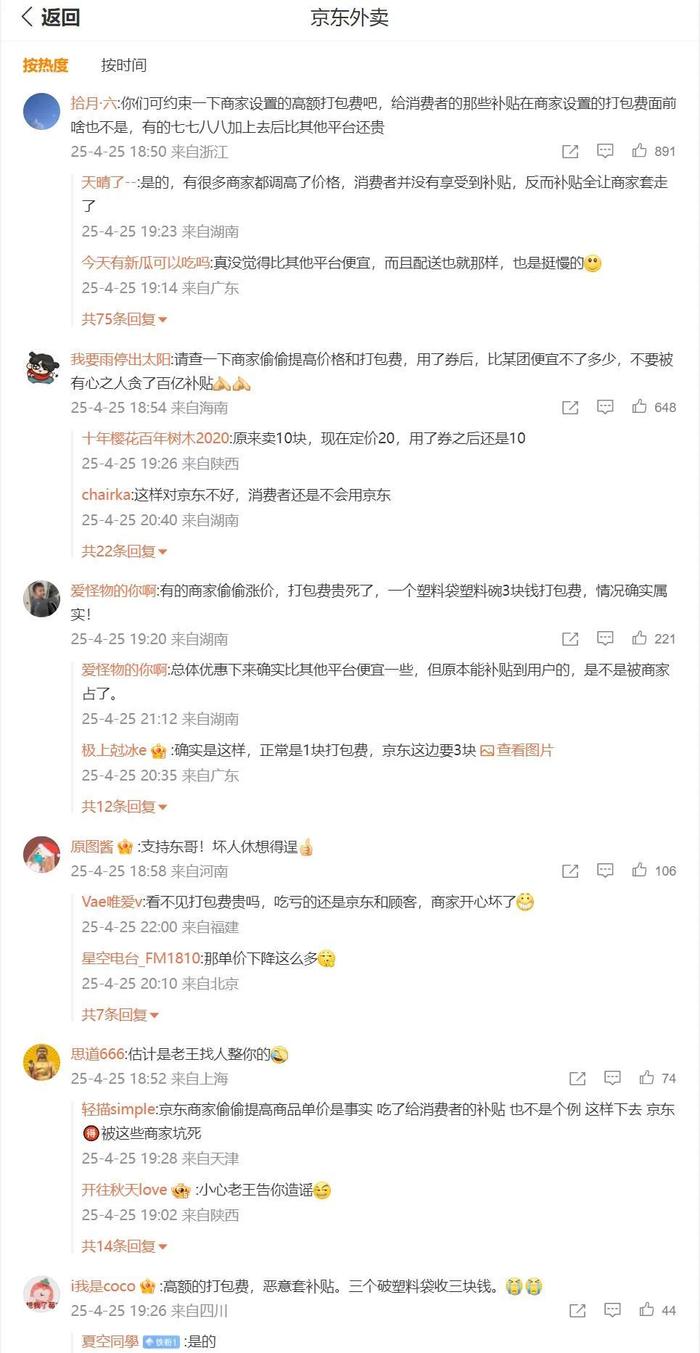Image resolution: width=700 pixels, height=1353 pixels.
Task: Share 拾月·六's comment
Action: click(x=570, y=151)
